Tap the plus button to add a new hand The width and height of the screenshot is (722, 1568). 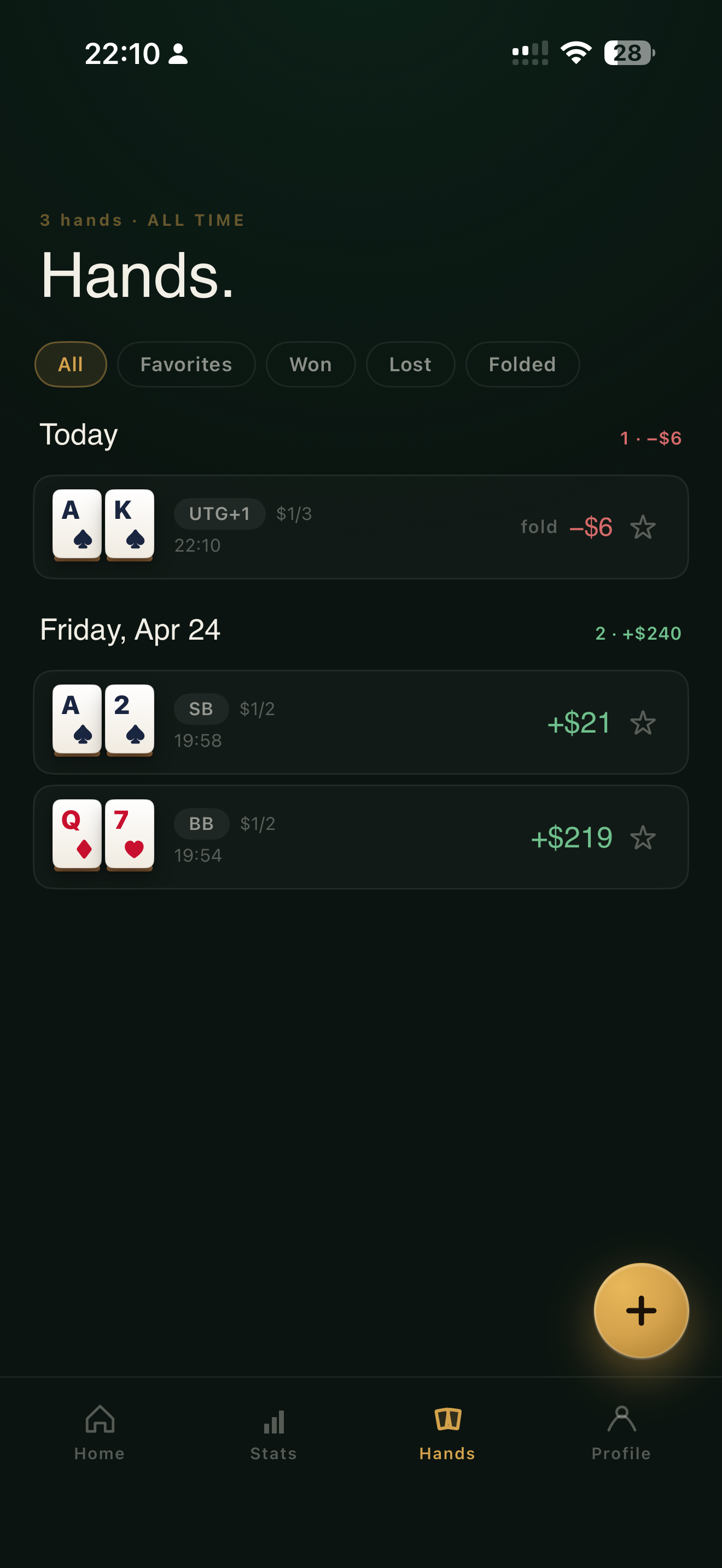641,1312
